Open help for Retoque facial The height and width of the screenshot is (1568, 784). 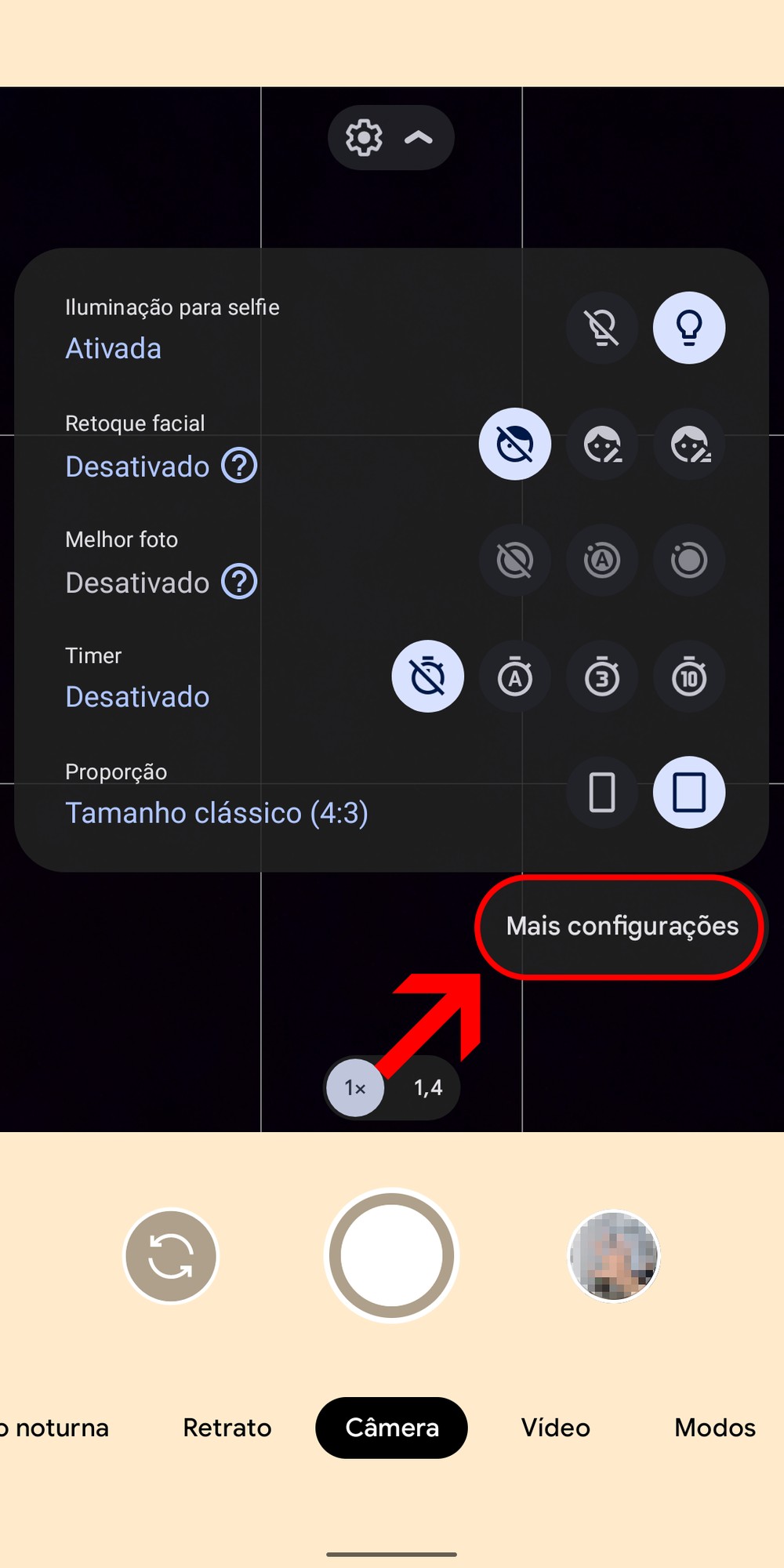point(239,466)
